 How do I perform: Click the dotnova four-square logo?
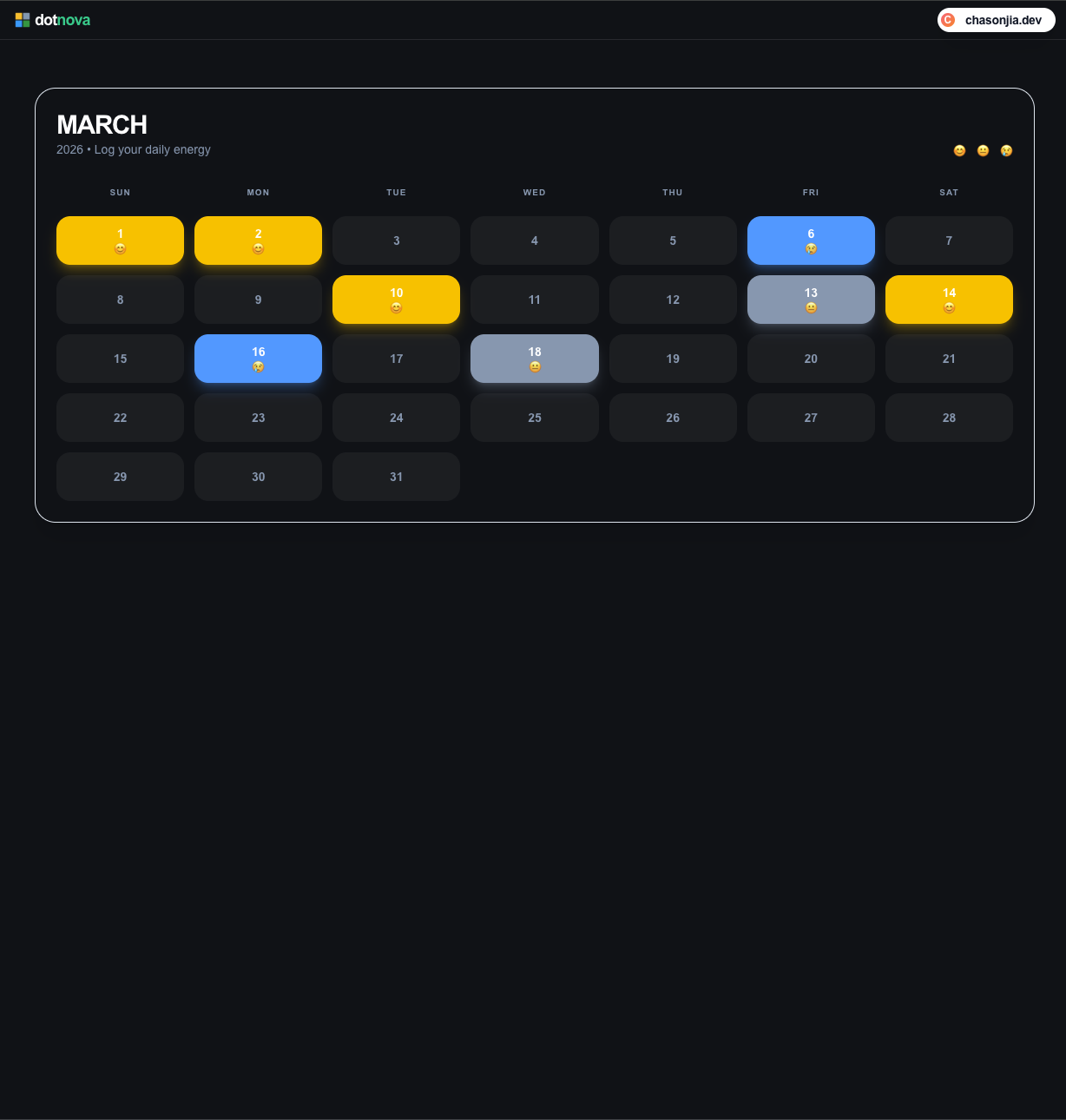point(23,19)
